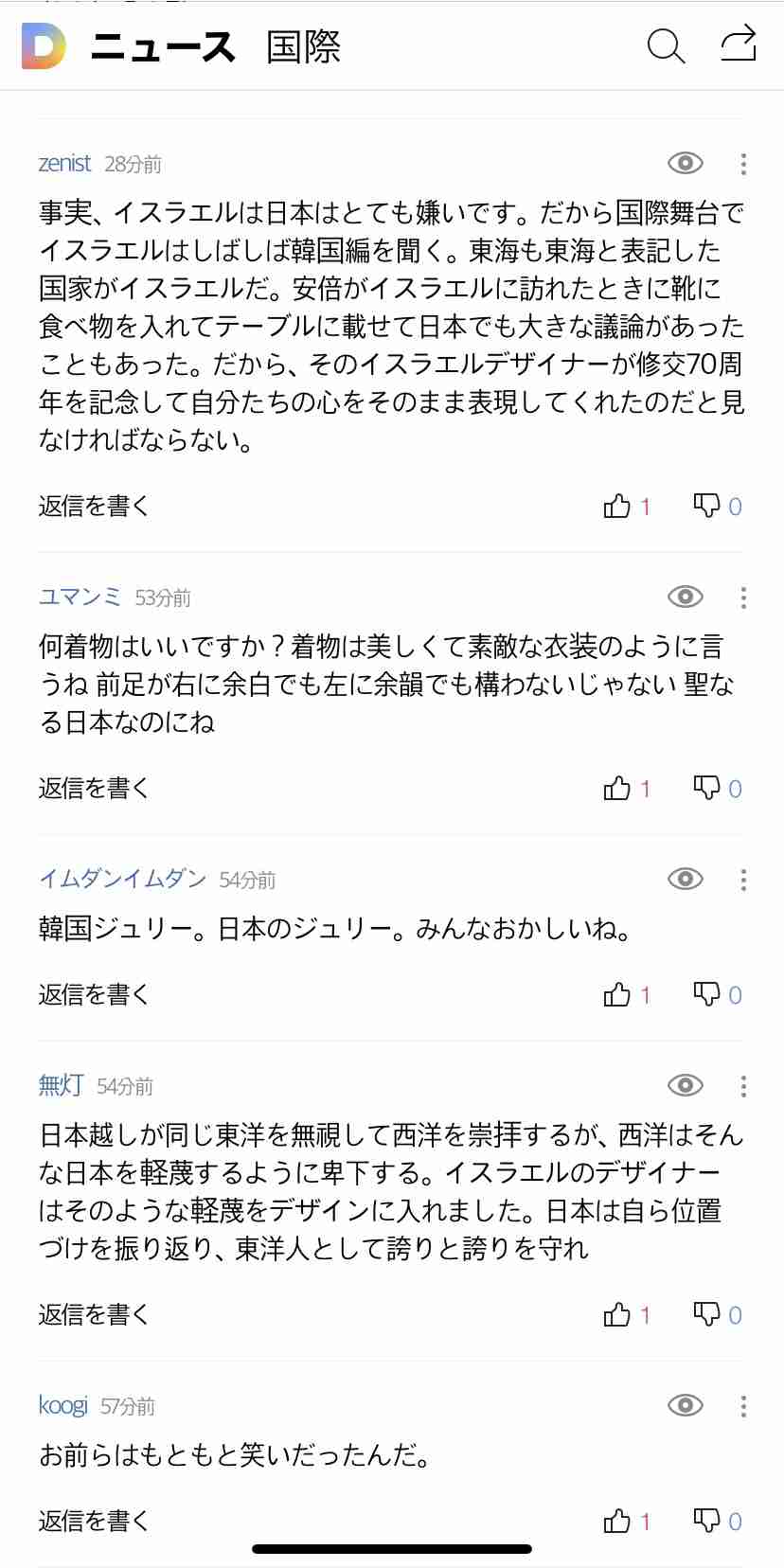The image size is (784, 1568).
Task: Tap the Daum D logo
Action: click(44, 46)
